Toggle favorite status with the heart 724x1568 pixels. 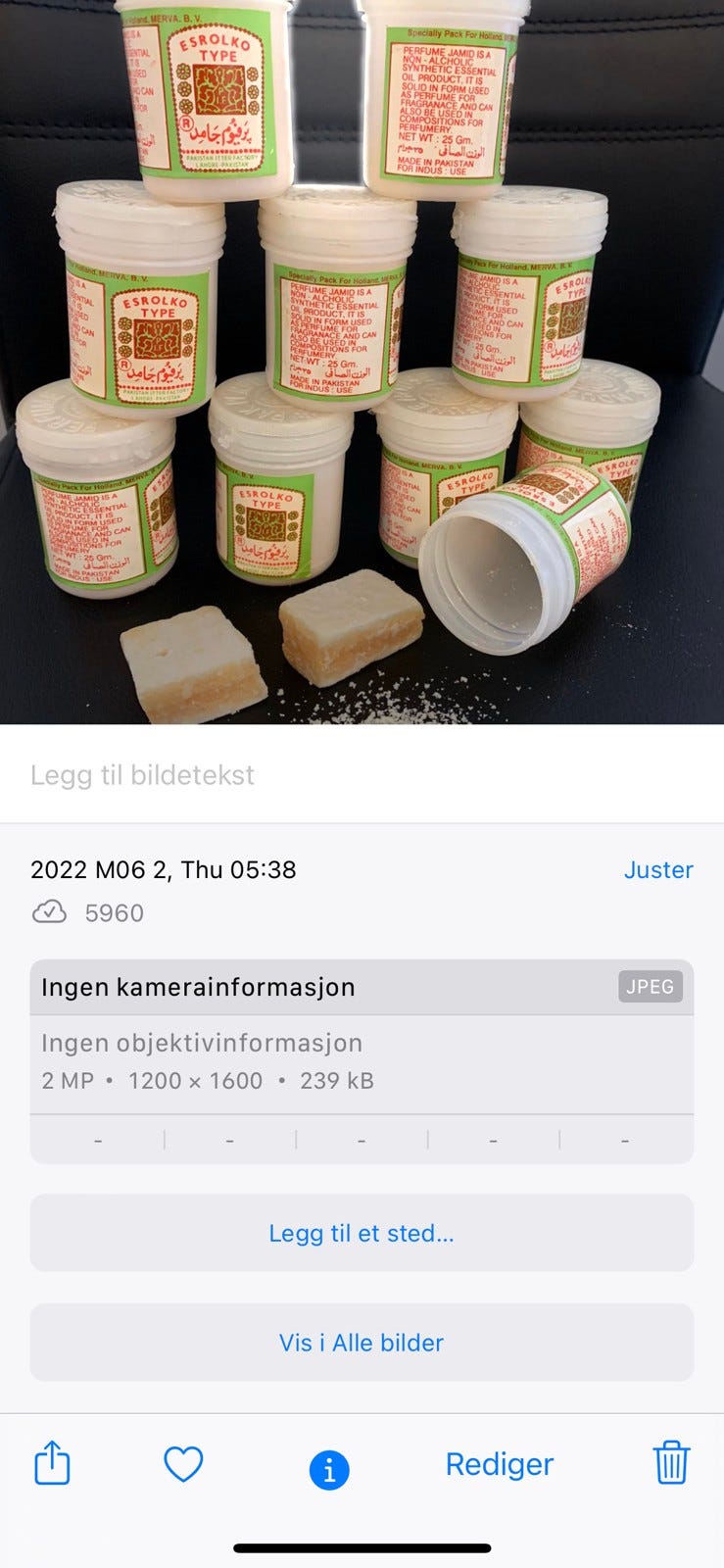click(x=182, y=1463)
